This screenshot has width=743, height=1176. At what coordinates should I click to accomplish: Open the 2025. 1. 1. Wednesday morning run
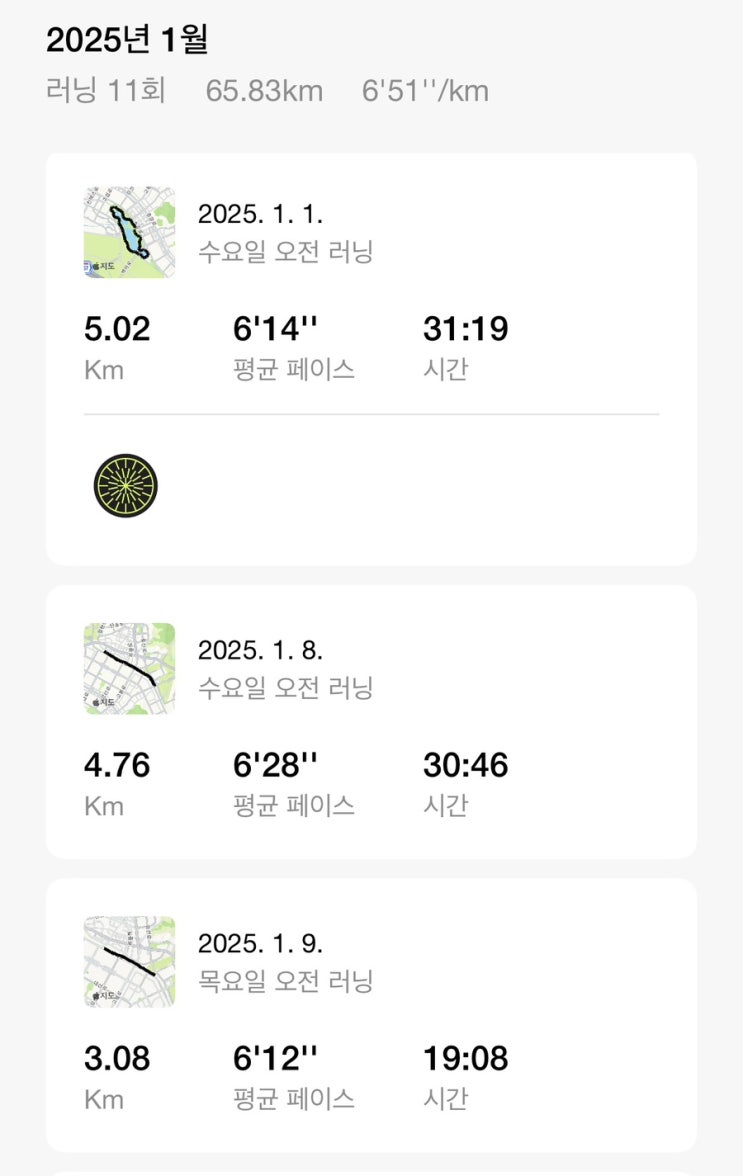[371, 300]
